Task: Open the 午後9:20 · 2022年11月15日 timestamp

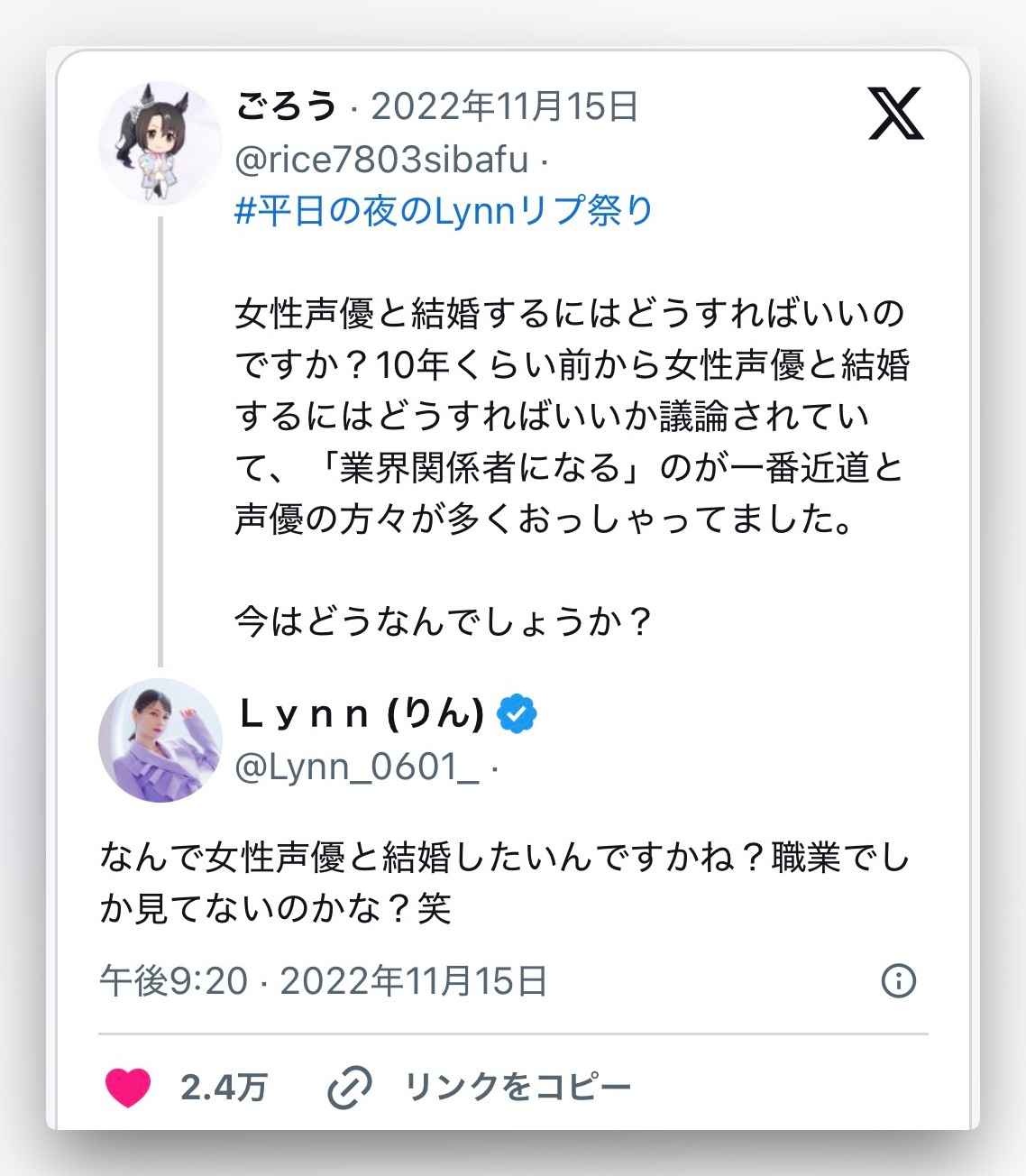Action: [x=324, y=980]
